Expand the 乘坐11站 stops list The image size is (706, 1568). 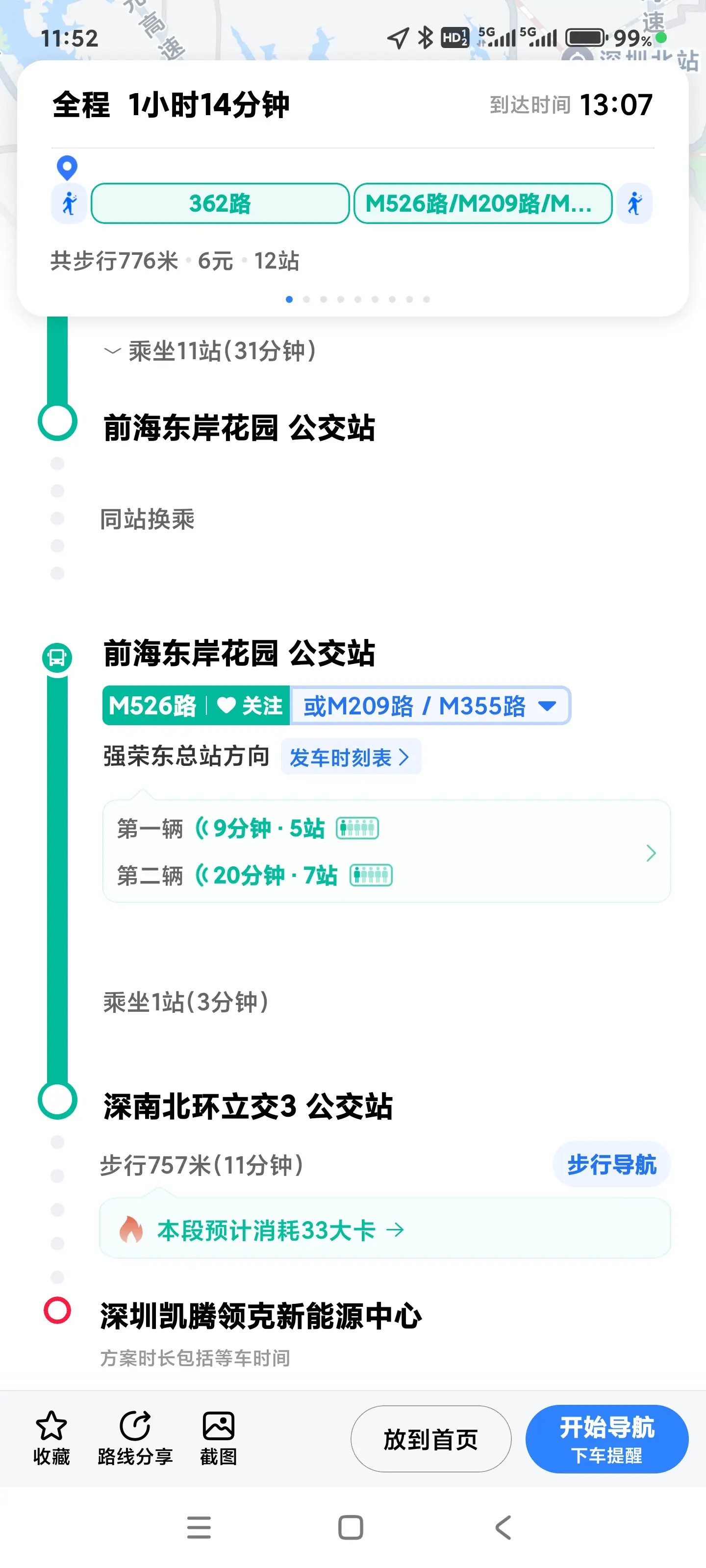pos(210,351)
